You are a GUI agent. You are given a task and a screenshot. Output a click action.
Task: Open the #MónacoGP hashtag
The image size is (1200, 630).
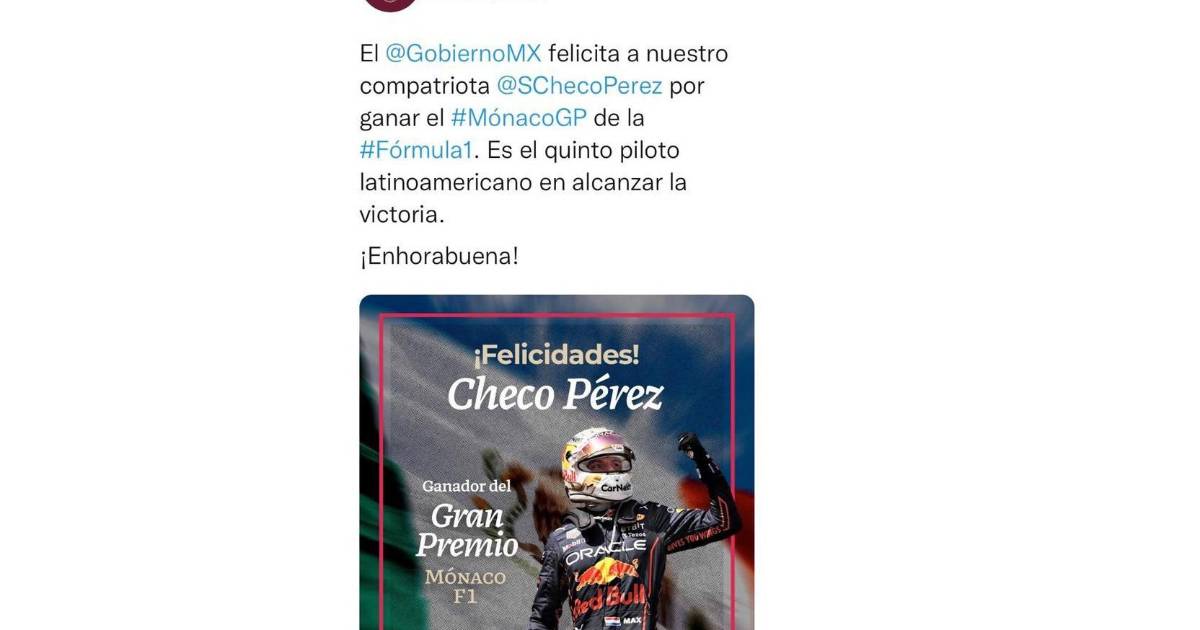point(518,118)
